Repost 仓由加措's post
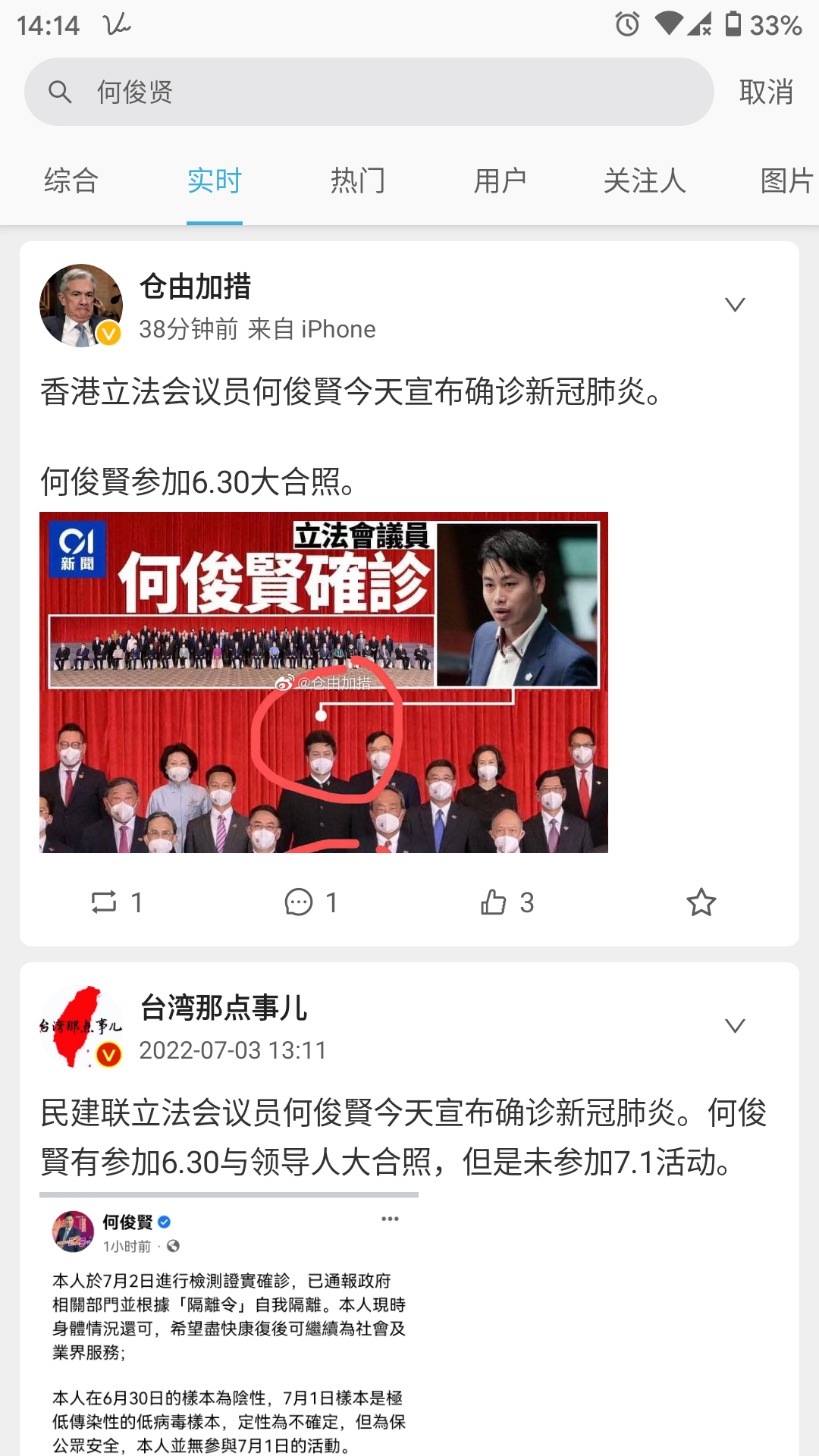 tap(116, 902)
